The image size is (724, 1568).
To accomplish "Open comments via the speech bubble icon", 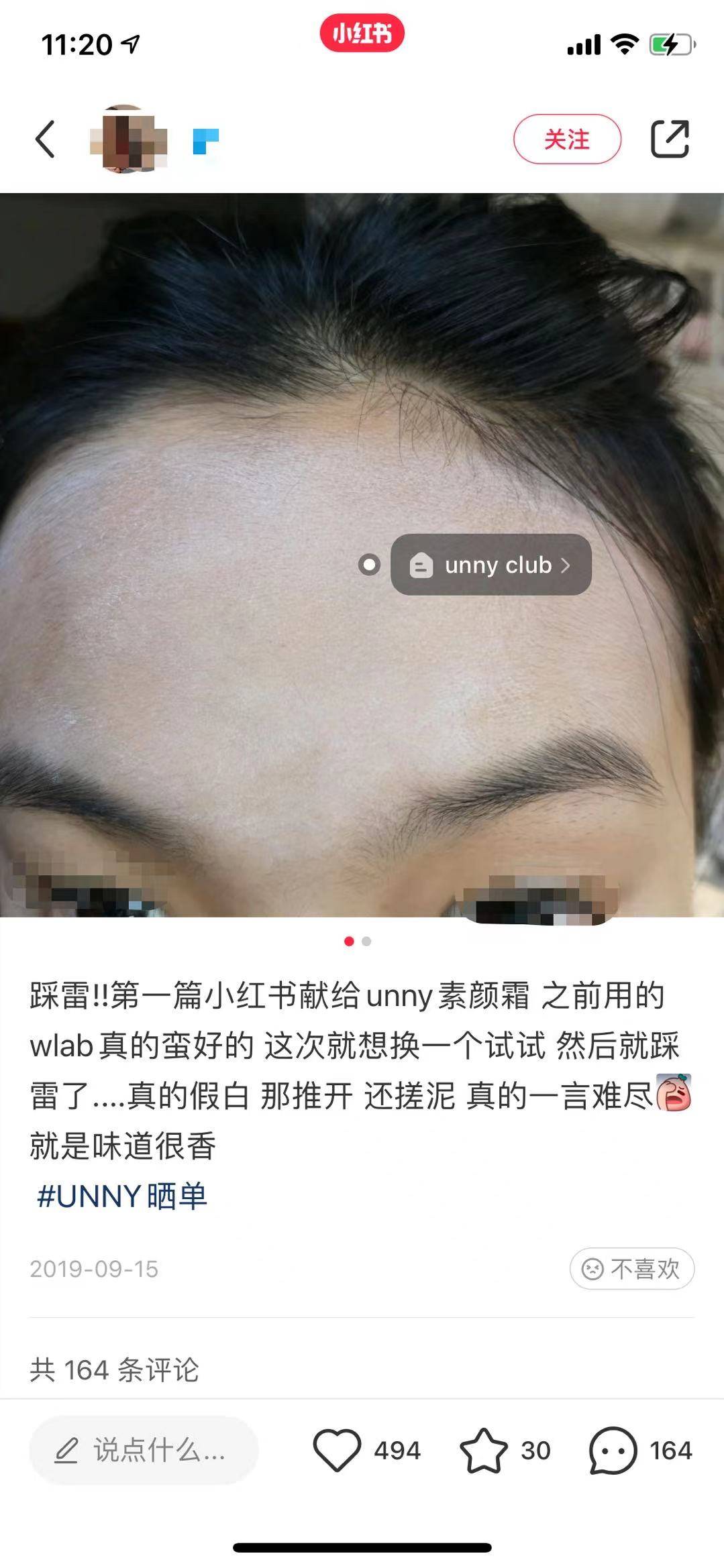I will pyautogui.click(x=612, y=1450).
